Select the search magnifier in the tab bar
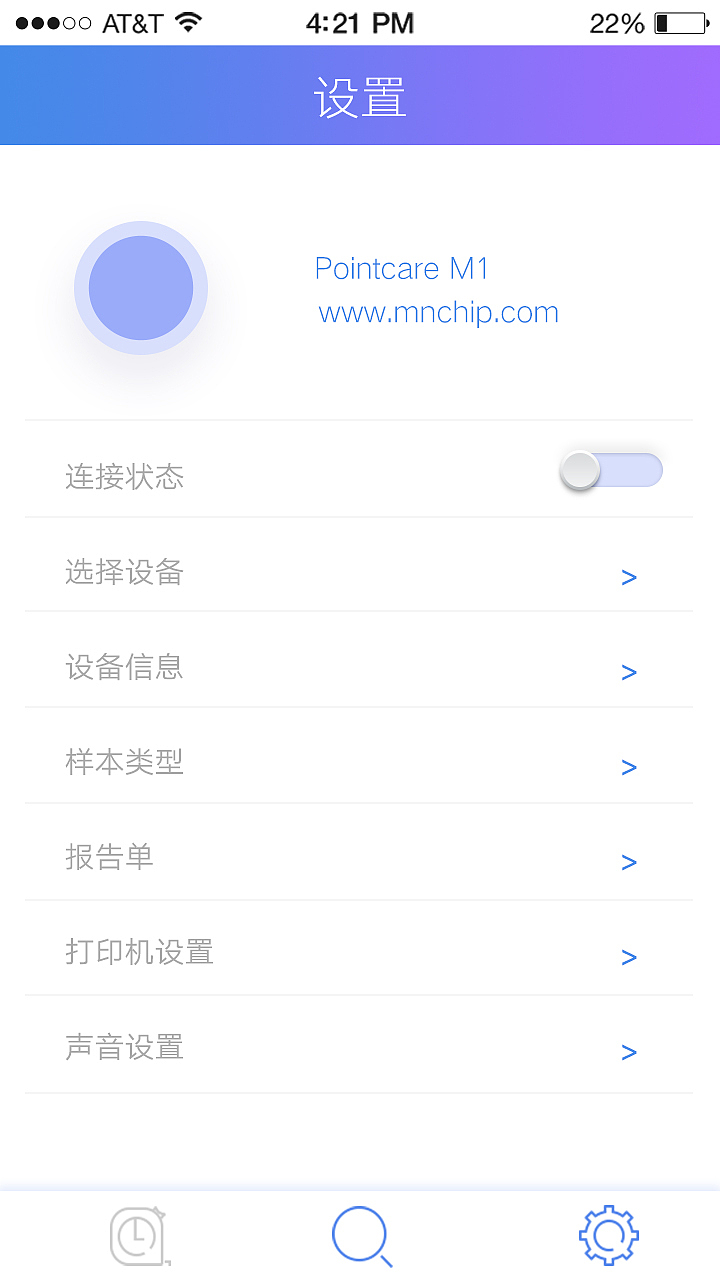The image size is (720, 1280). pyautogui.click(x=360, y=1235)
